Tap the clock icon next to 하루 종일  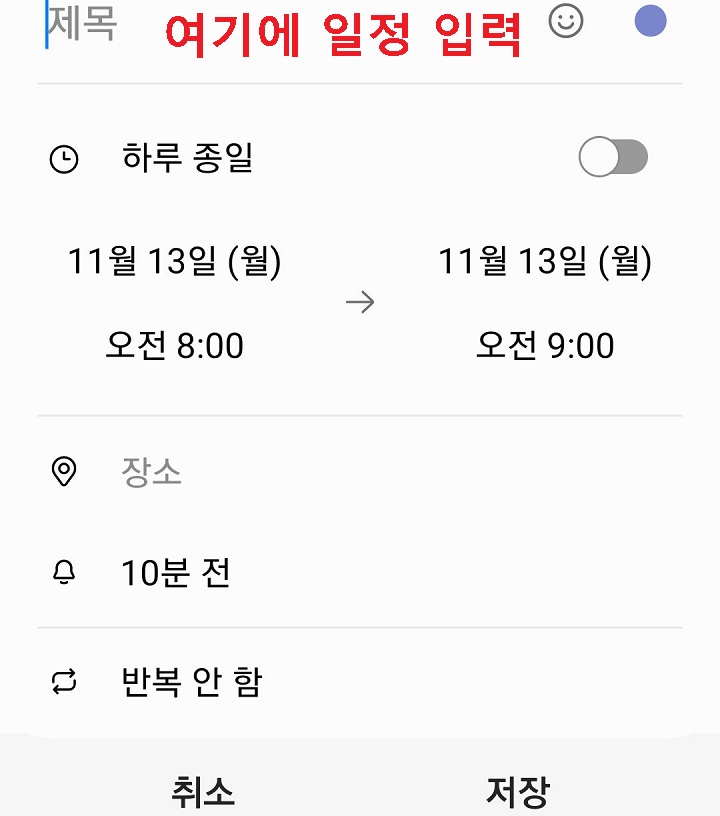pos(64,157)
